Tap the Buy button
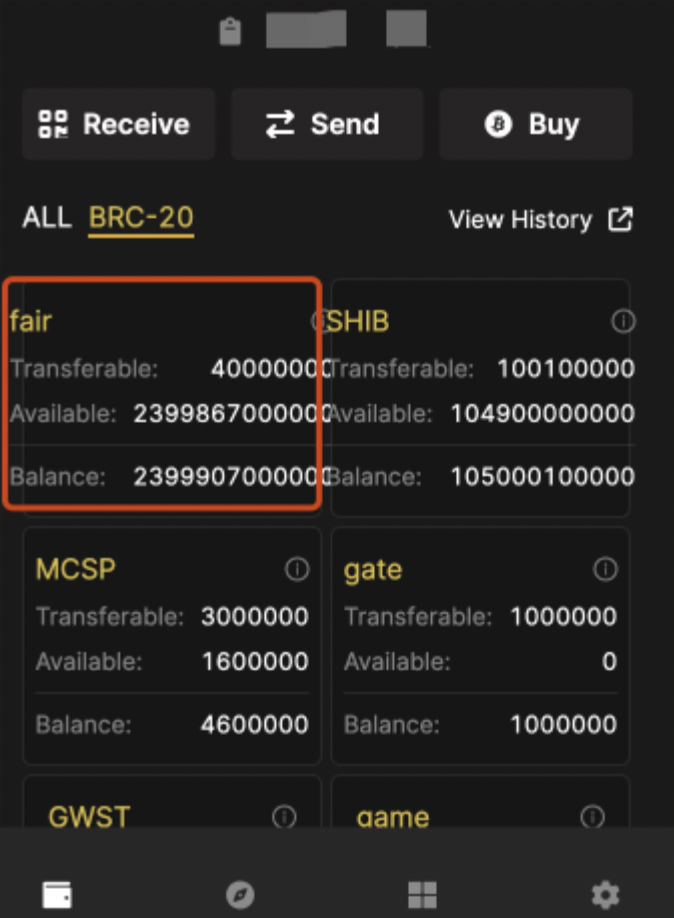 (x=535, y=125)
